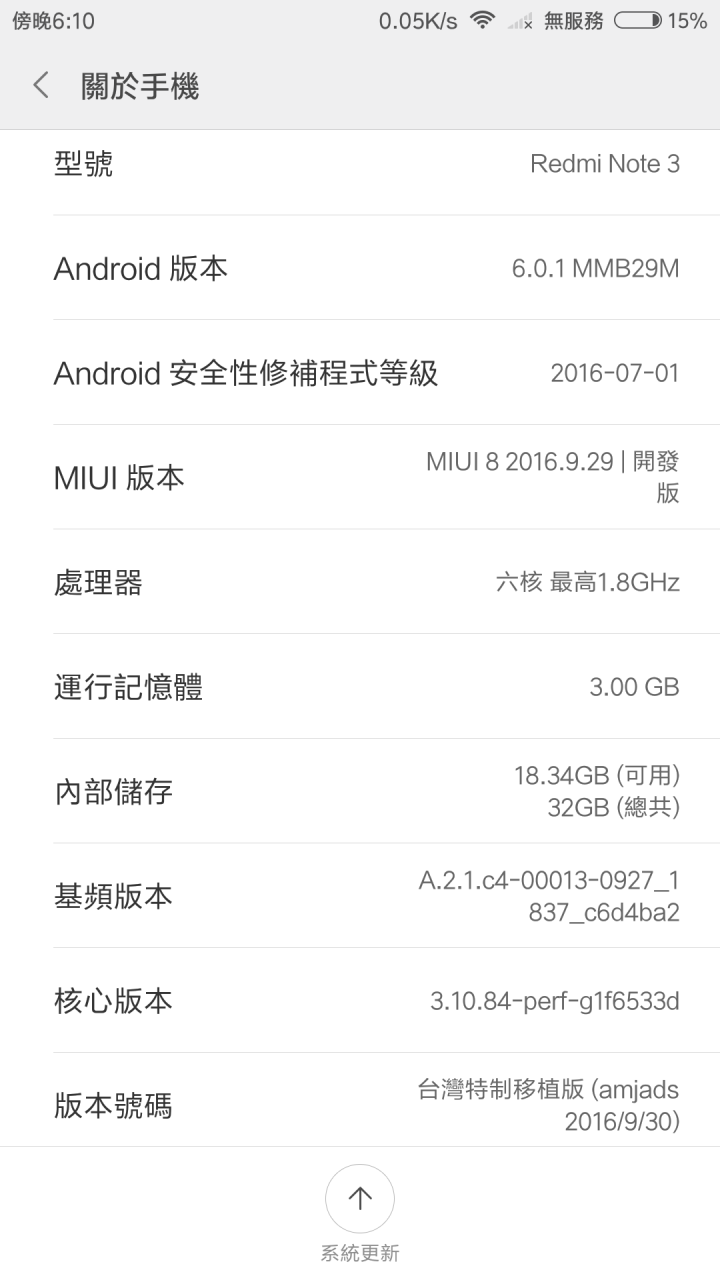Tap the 核心版本 kernel row
Screen dimensions: 720x1280
tap(360, 1000)
